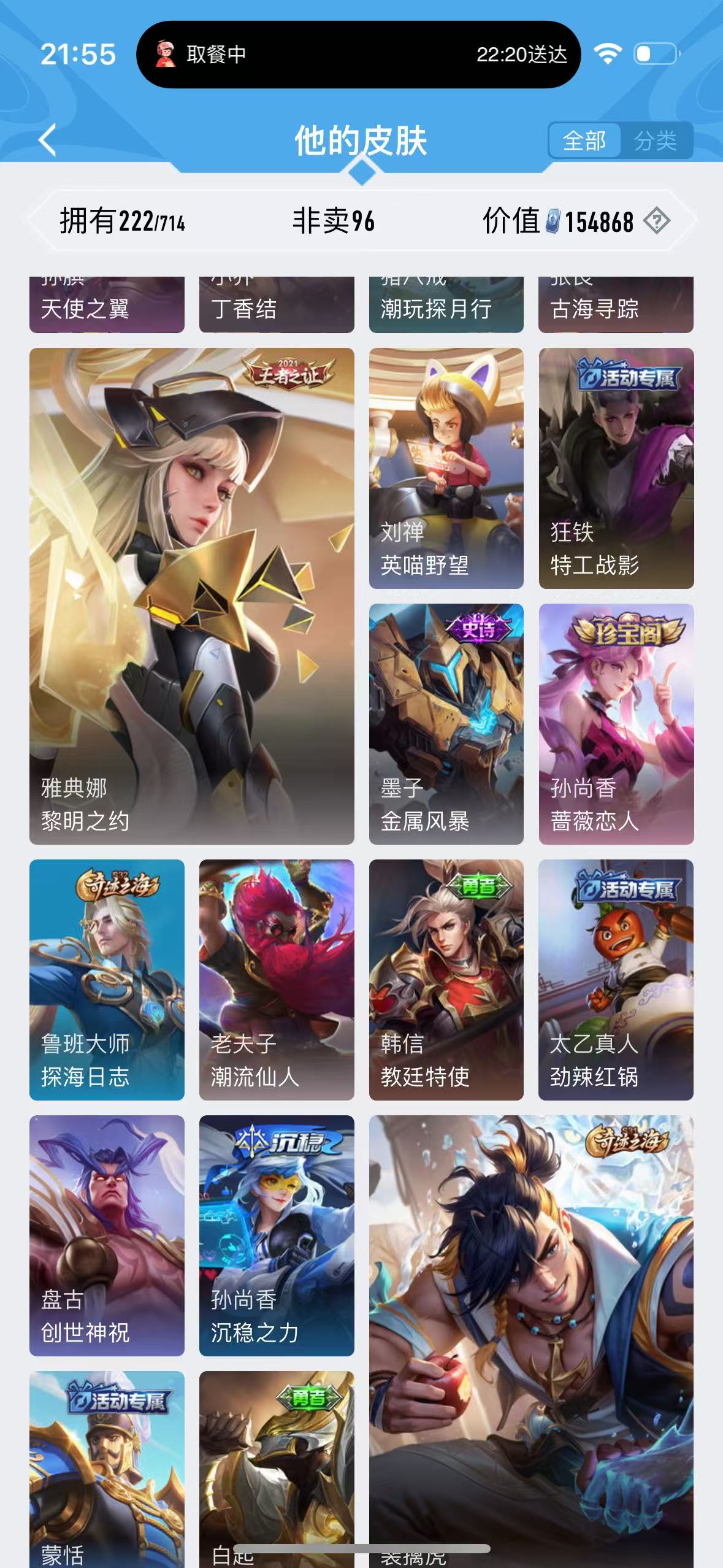Open 潮玩探月行 skin card
The image size is (723, 1568).
[446, 304]
